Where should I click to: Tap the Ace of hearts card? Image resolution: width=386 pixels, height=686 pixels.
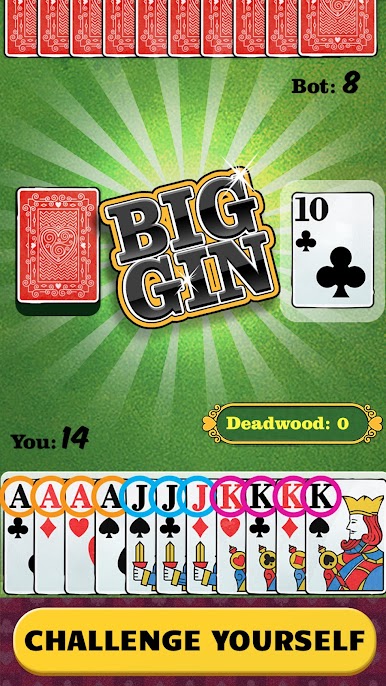pyautogui.click(x=80, y=536)
